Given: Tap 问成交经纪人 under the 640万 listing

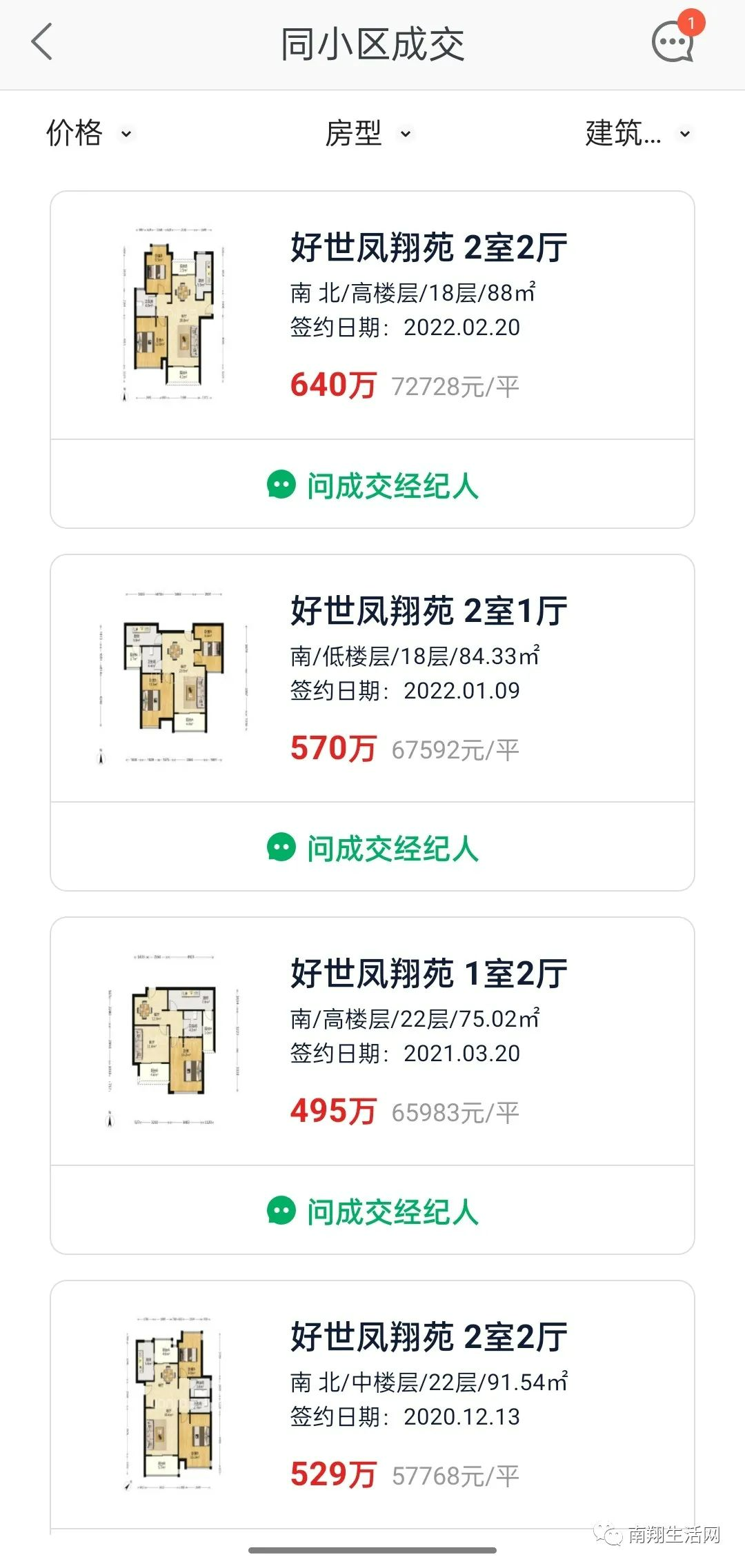Looking at the screenshot, I should 372,485.
